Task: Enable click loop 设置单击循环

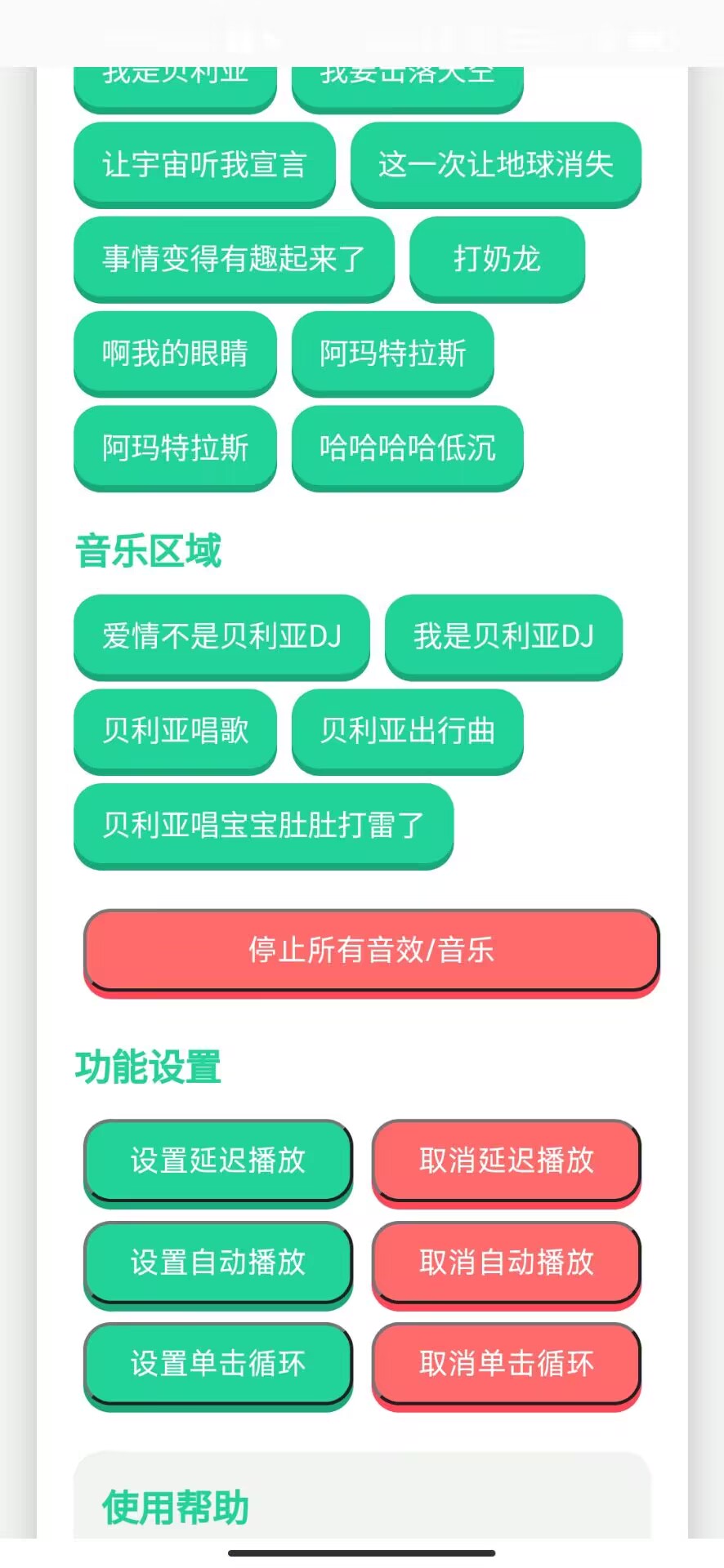Action: click(x=218, y=1364)
